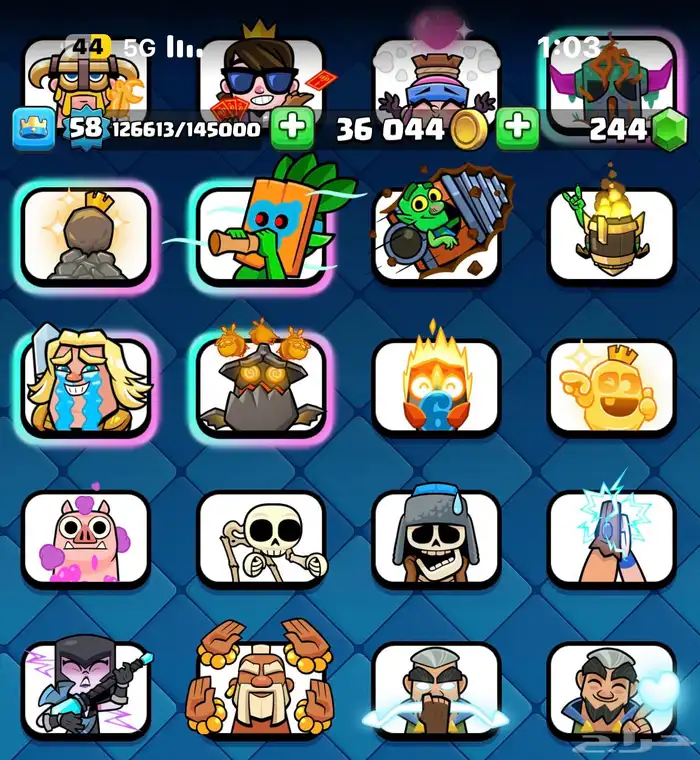Pick the smiling man with heart emote

pos(611,690)
